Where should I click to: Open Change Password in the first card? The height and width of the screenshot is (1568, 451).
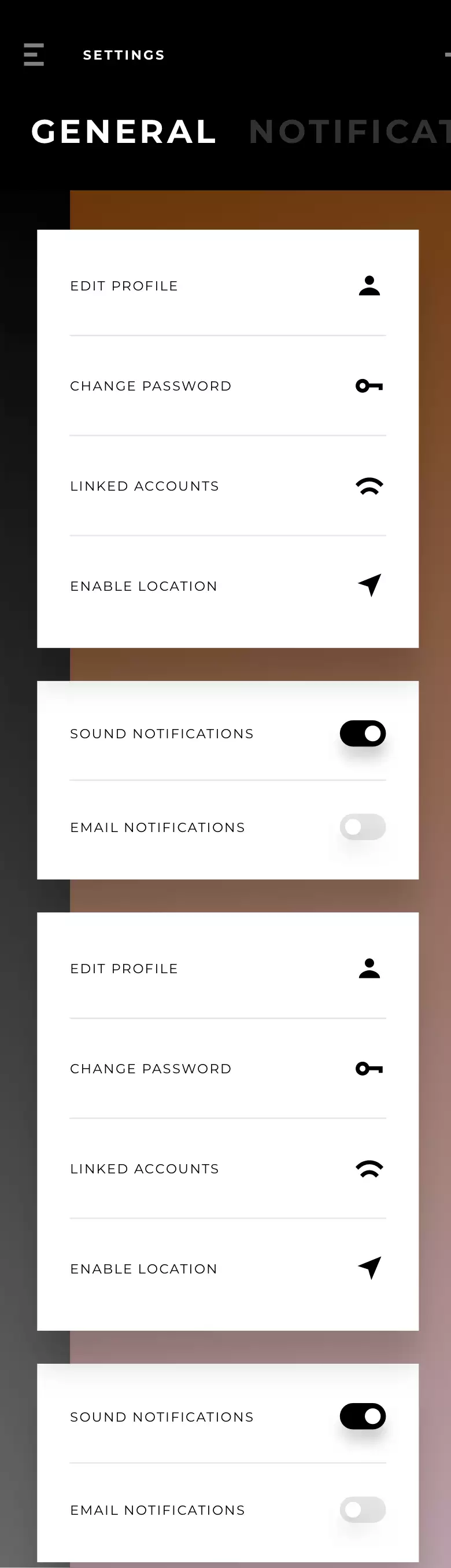coord(228,386)
